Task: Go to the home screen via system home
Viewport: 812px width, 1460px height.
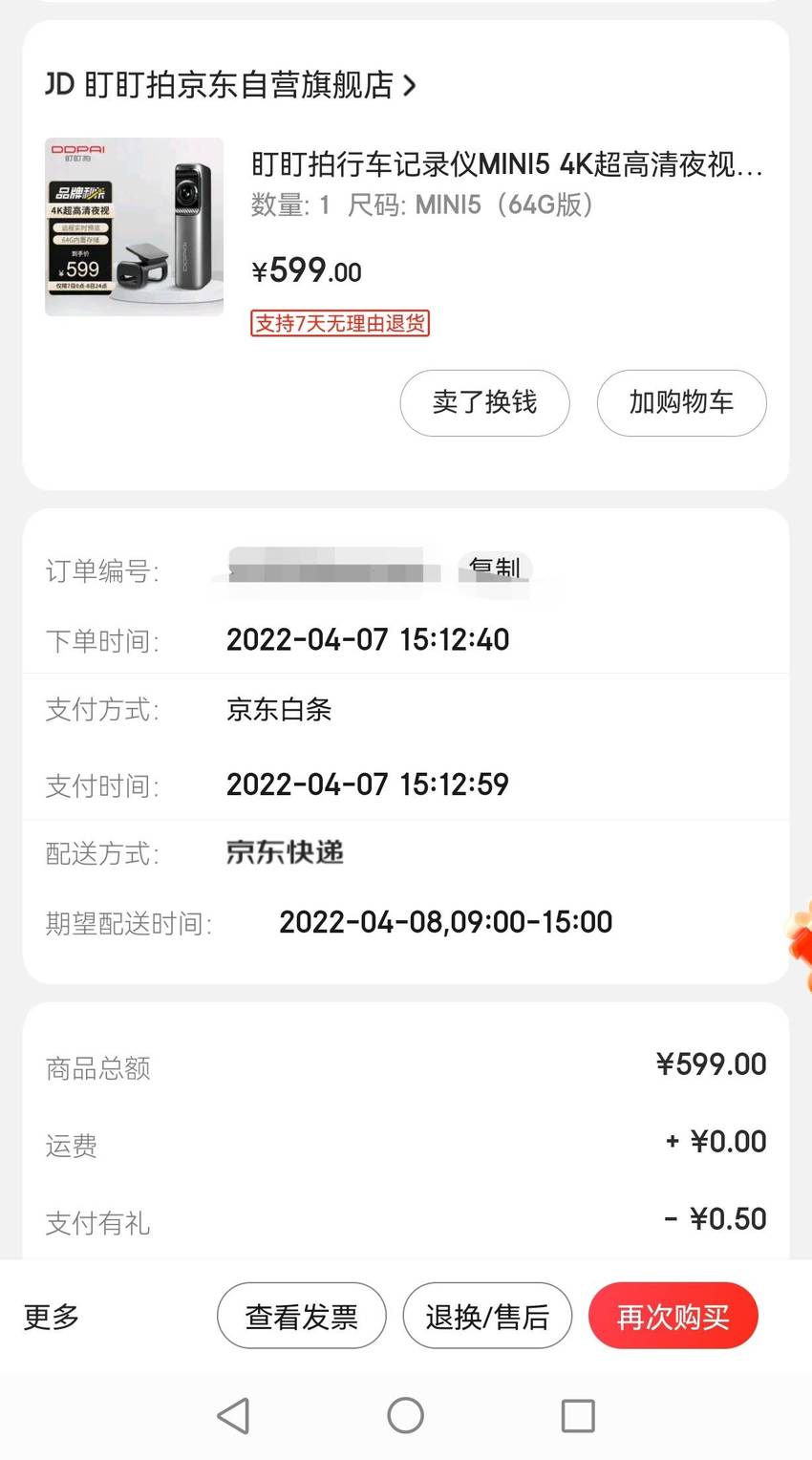Action: [x=406, y=1415]
